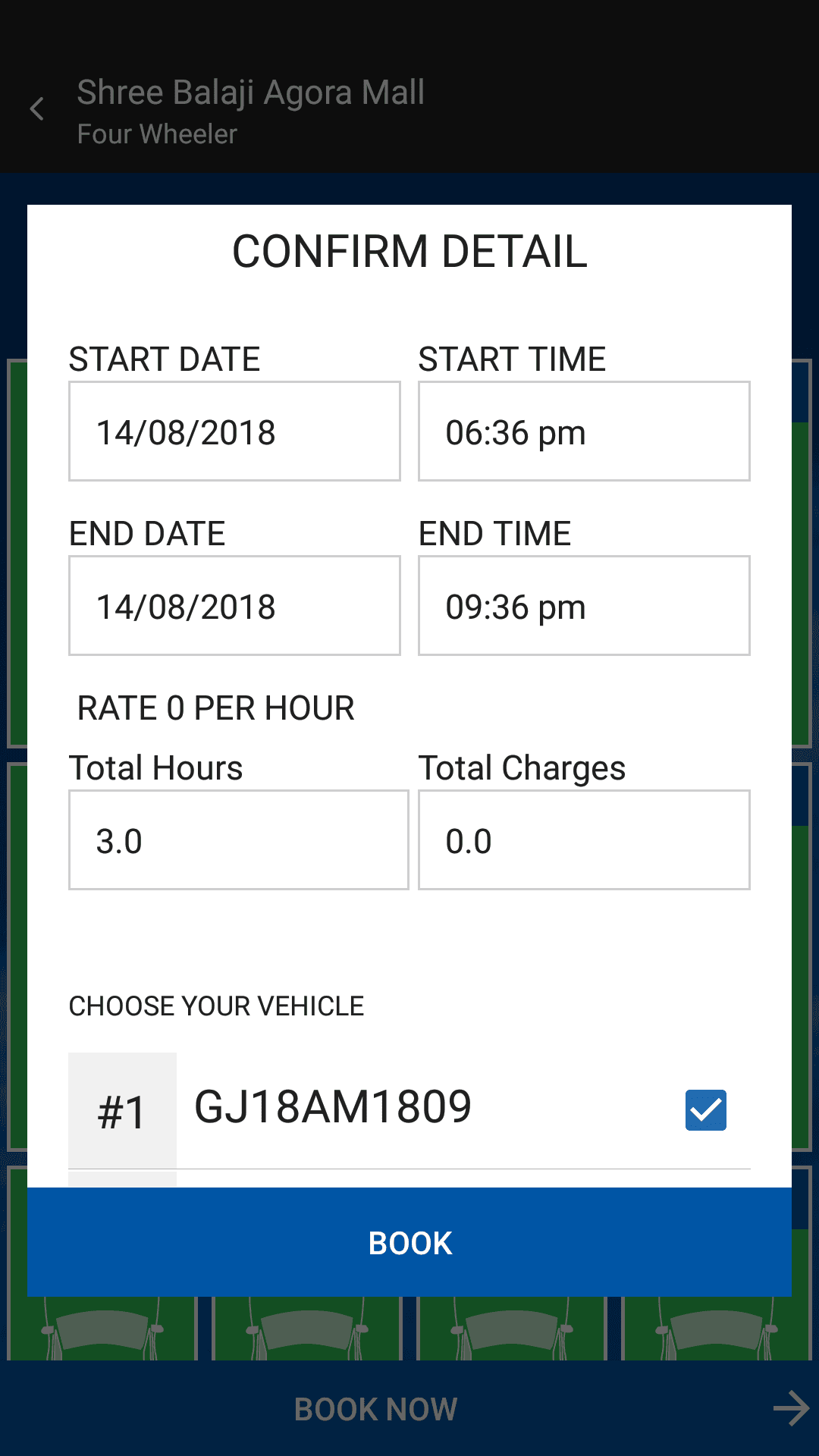Enable the blue checkbox beside GJ18AM1809

pyautogui.click(x=704, y=1109)
